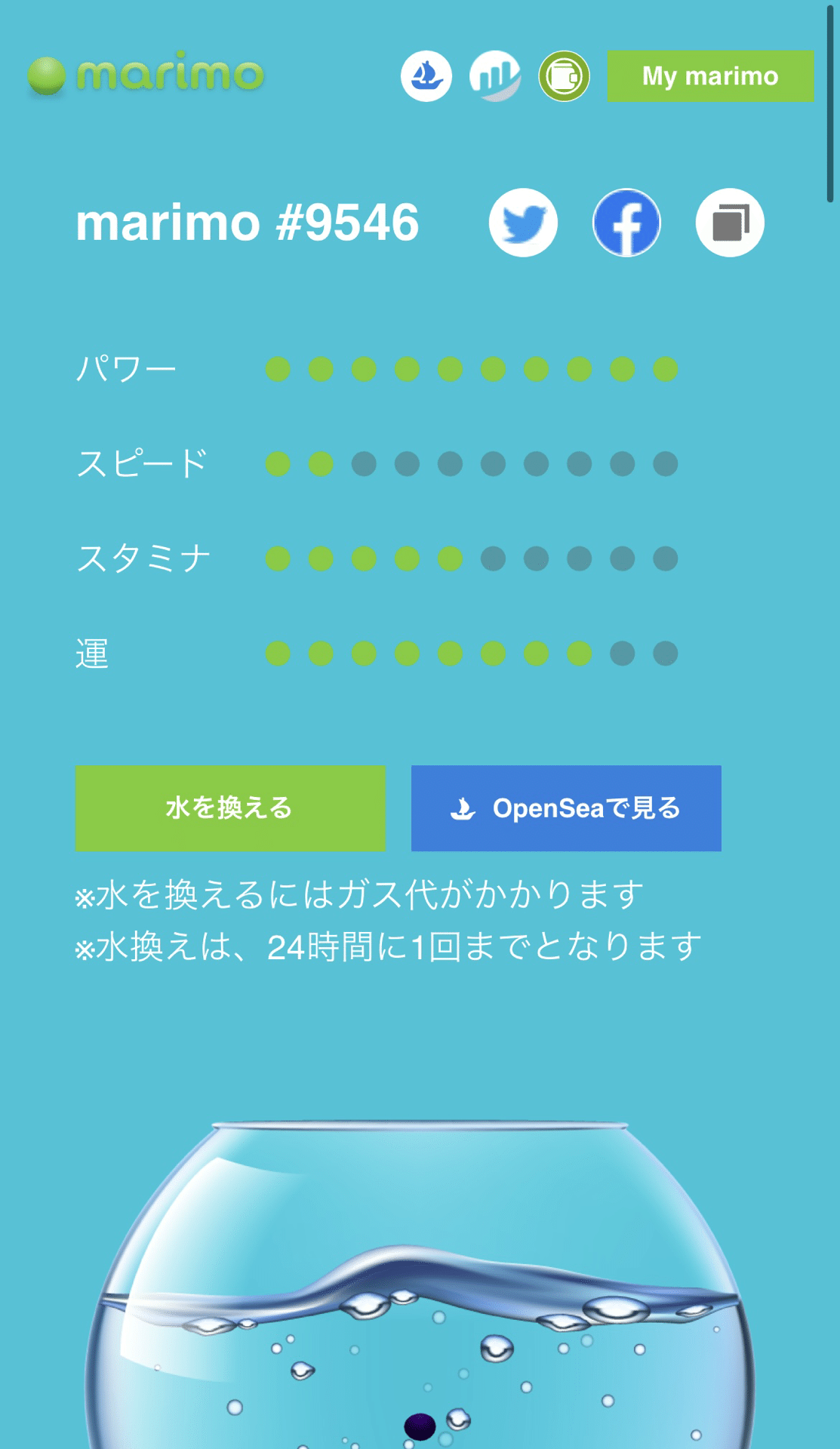Tap the 水を換える button
Viewport: 840px width, 1449px height.
tap(230, 808)
